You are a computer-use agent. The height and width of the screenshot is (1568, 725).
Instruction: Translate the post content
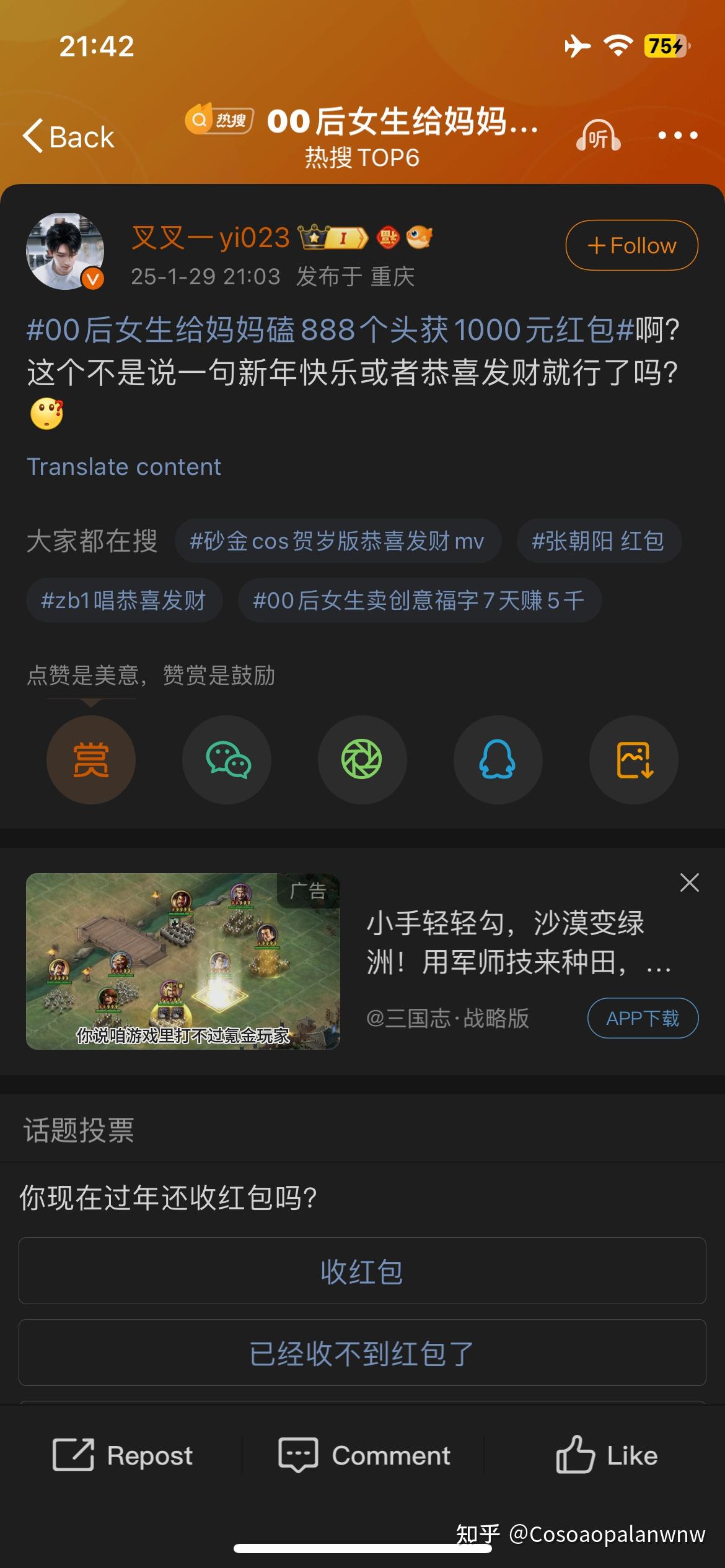tap(124, 467)
